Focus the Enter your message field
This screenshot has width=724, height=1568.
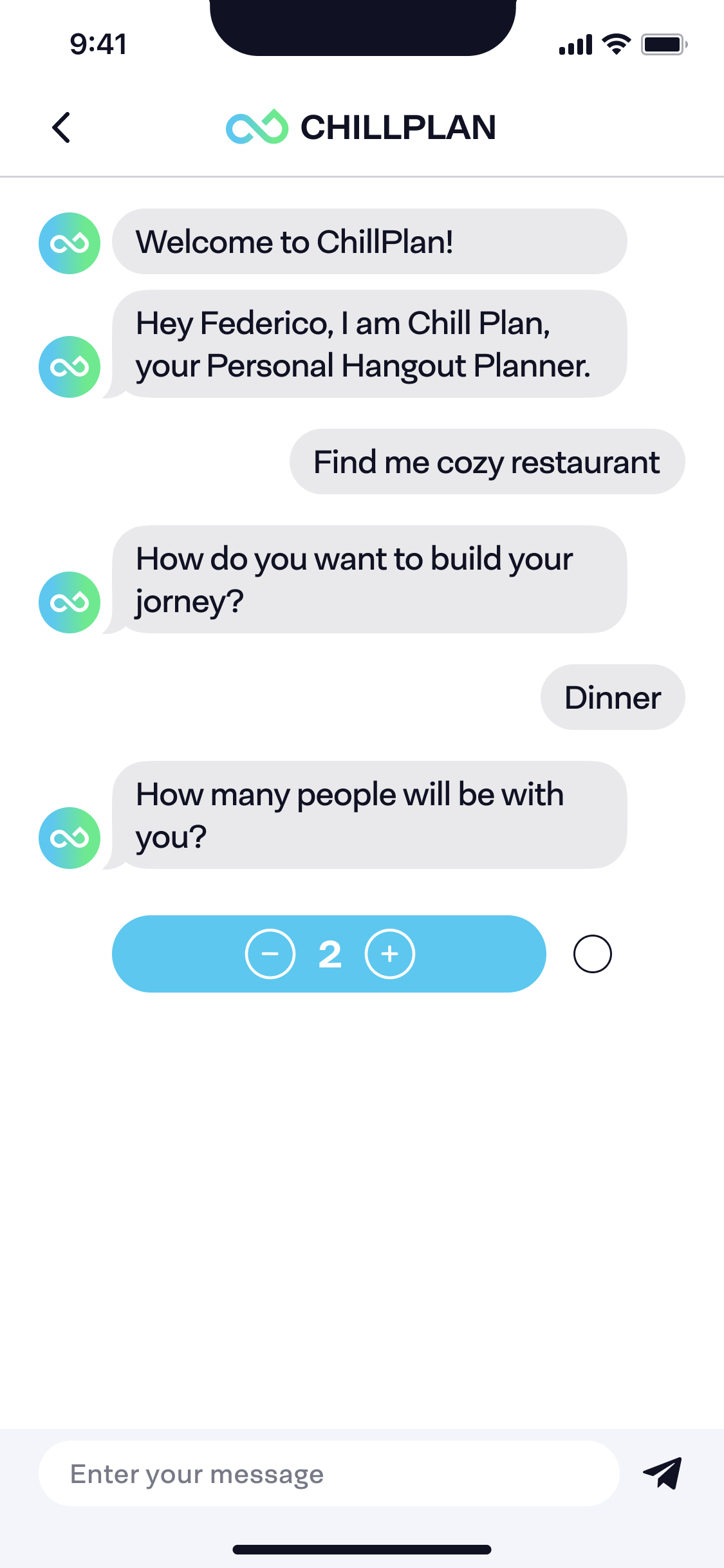[x=328, y=1473]
